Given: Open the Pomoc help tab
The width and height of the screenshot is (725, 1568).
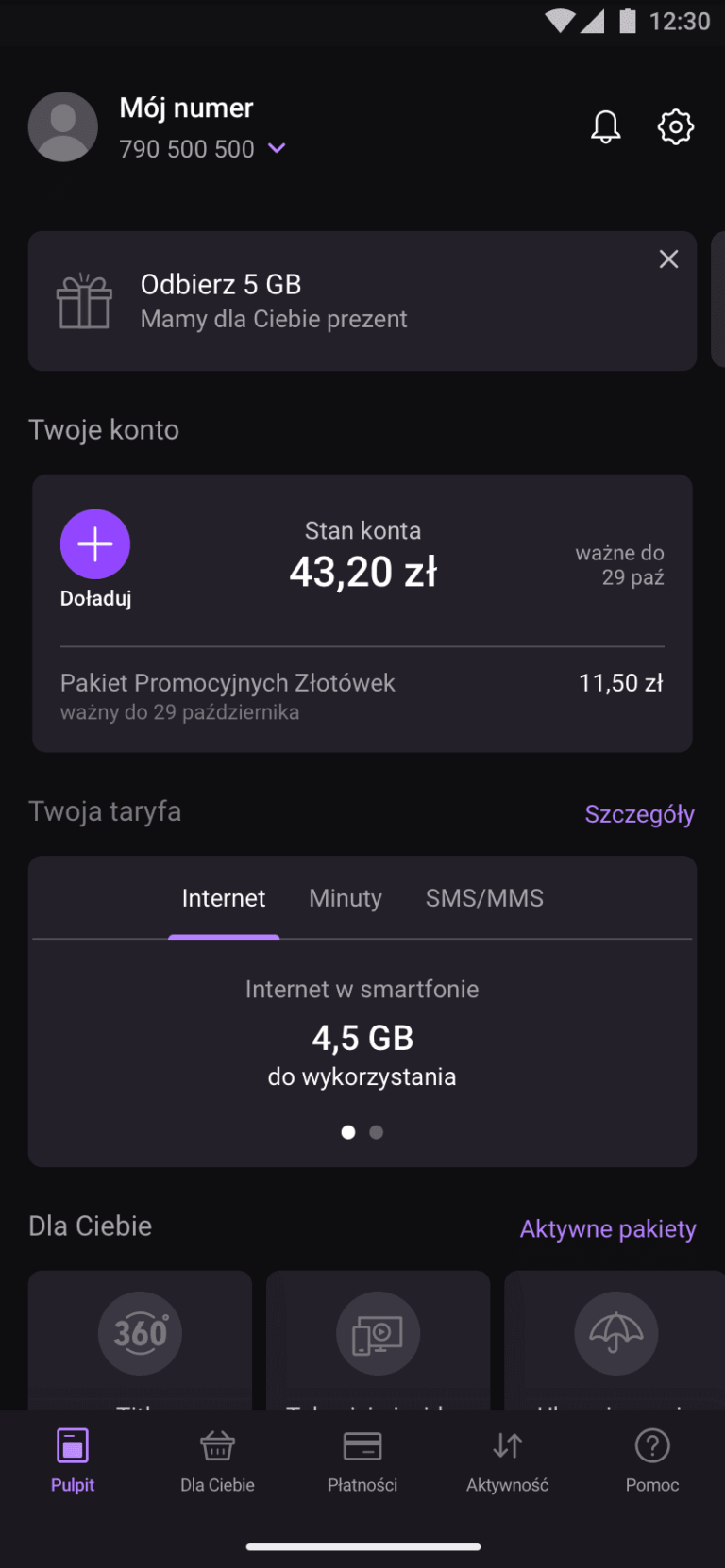Looking at the screenshot, I should pos(652,1461).
